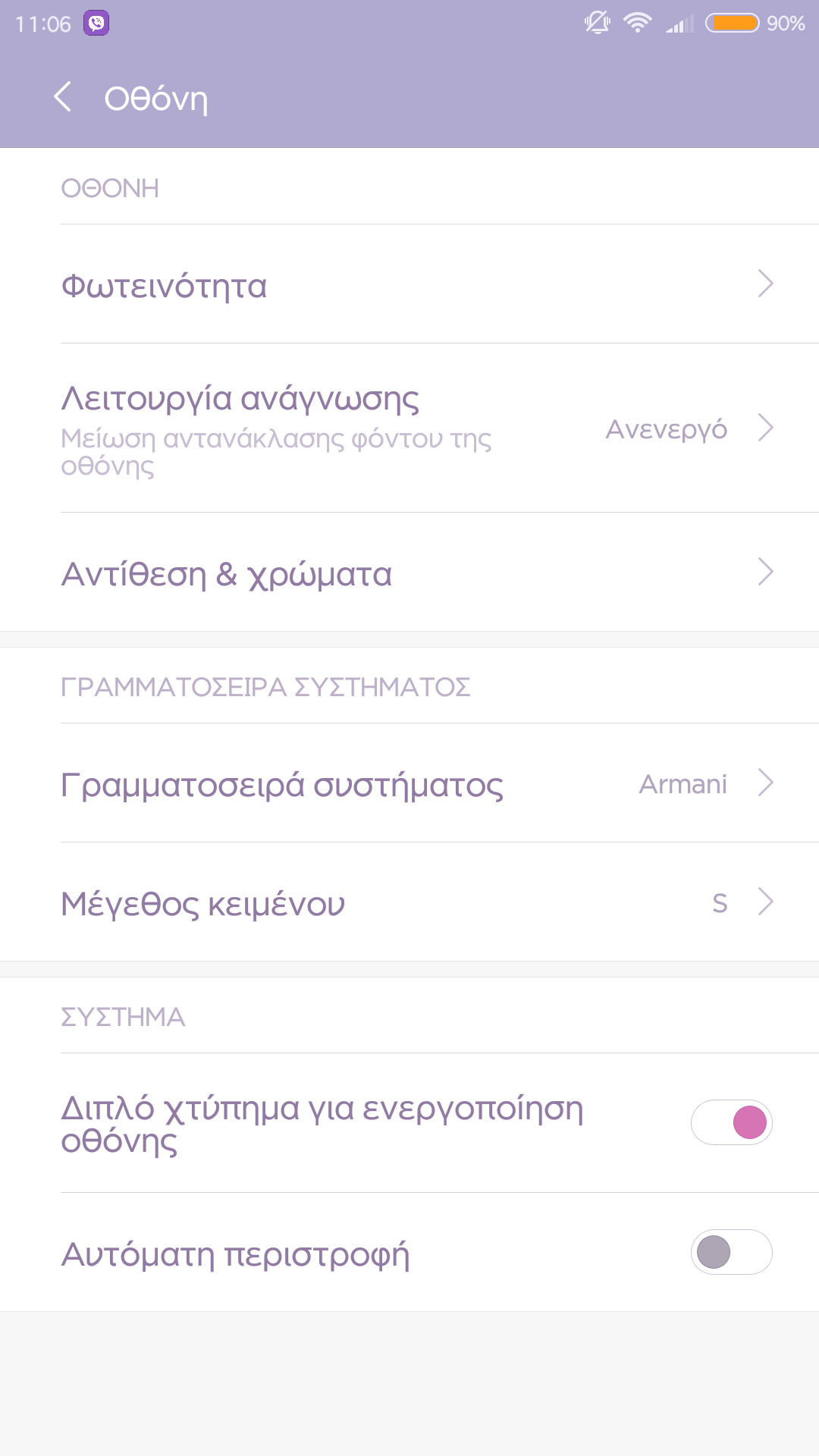Open Μέγεθος κειμένου text size
The height and width of the screenshot is (1456, 819).
coord(409,902)
